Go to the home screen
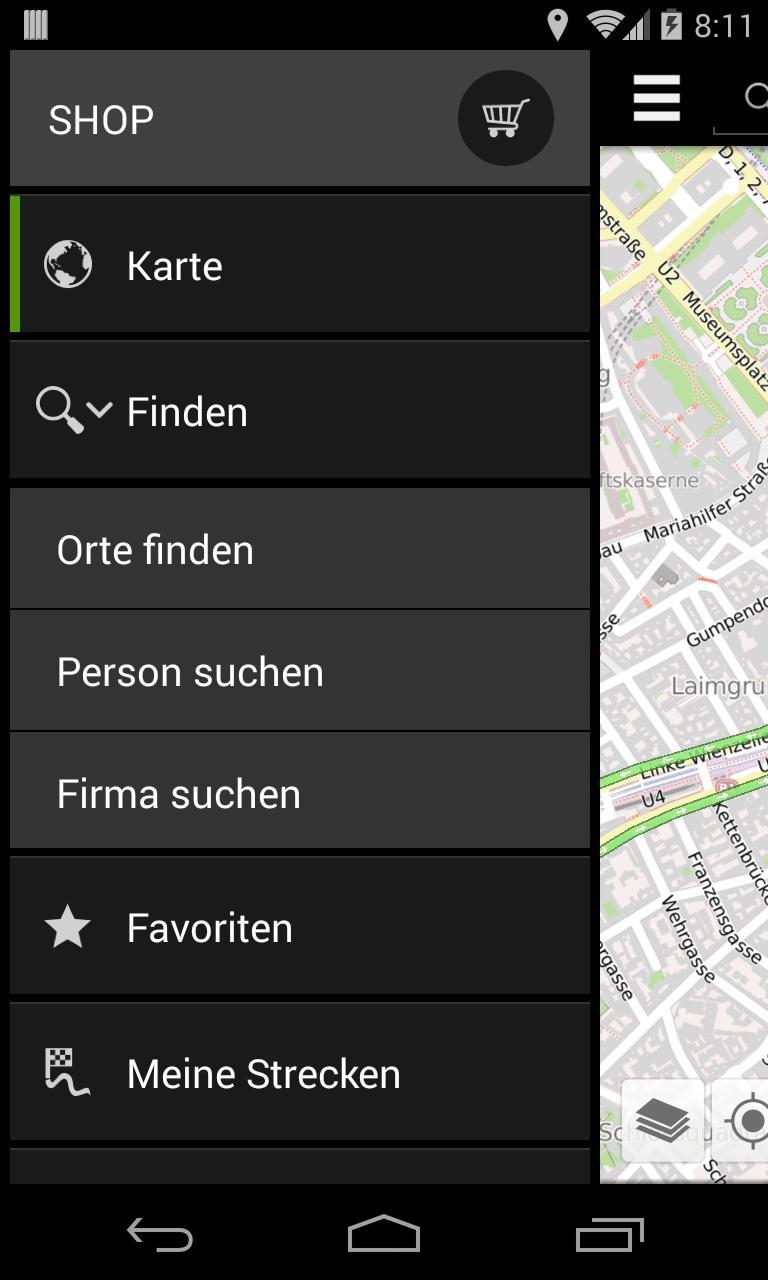The image size is (768, 1280). 384,1236
